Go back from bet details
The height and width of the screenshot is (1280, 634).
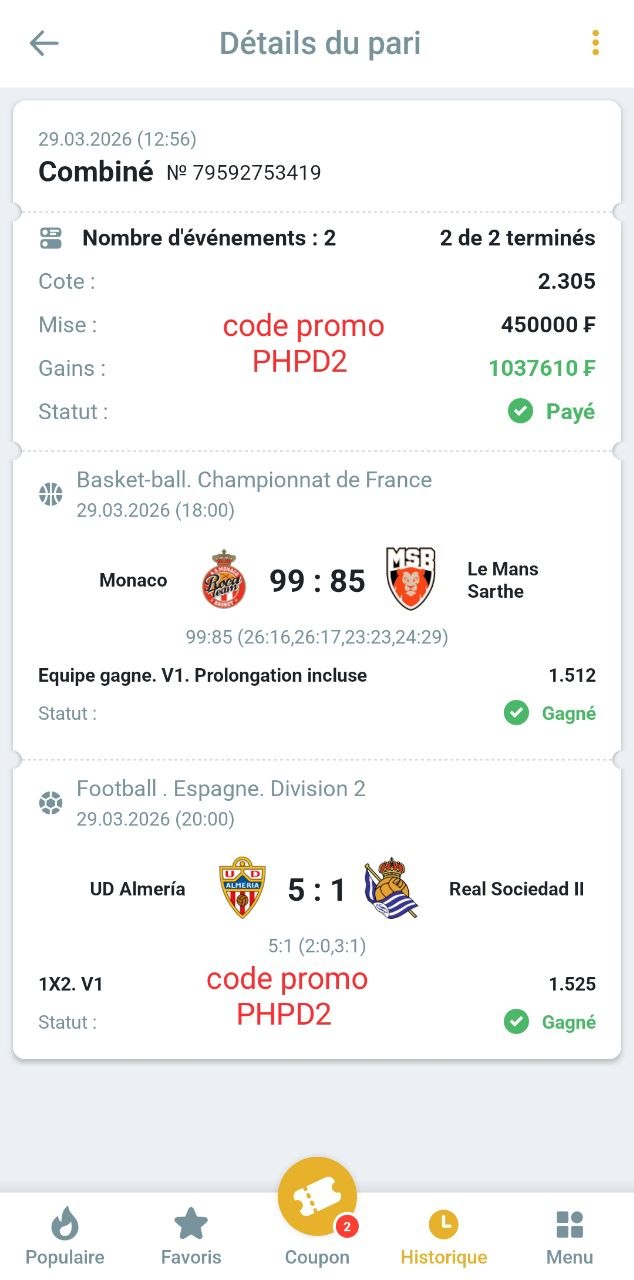(44, 43)
